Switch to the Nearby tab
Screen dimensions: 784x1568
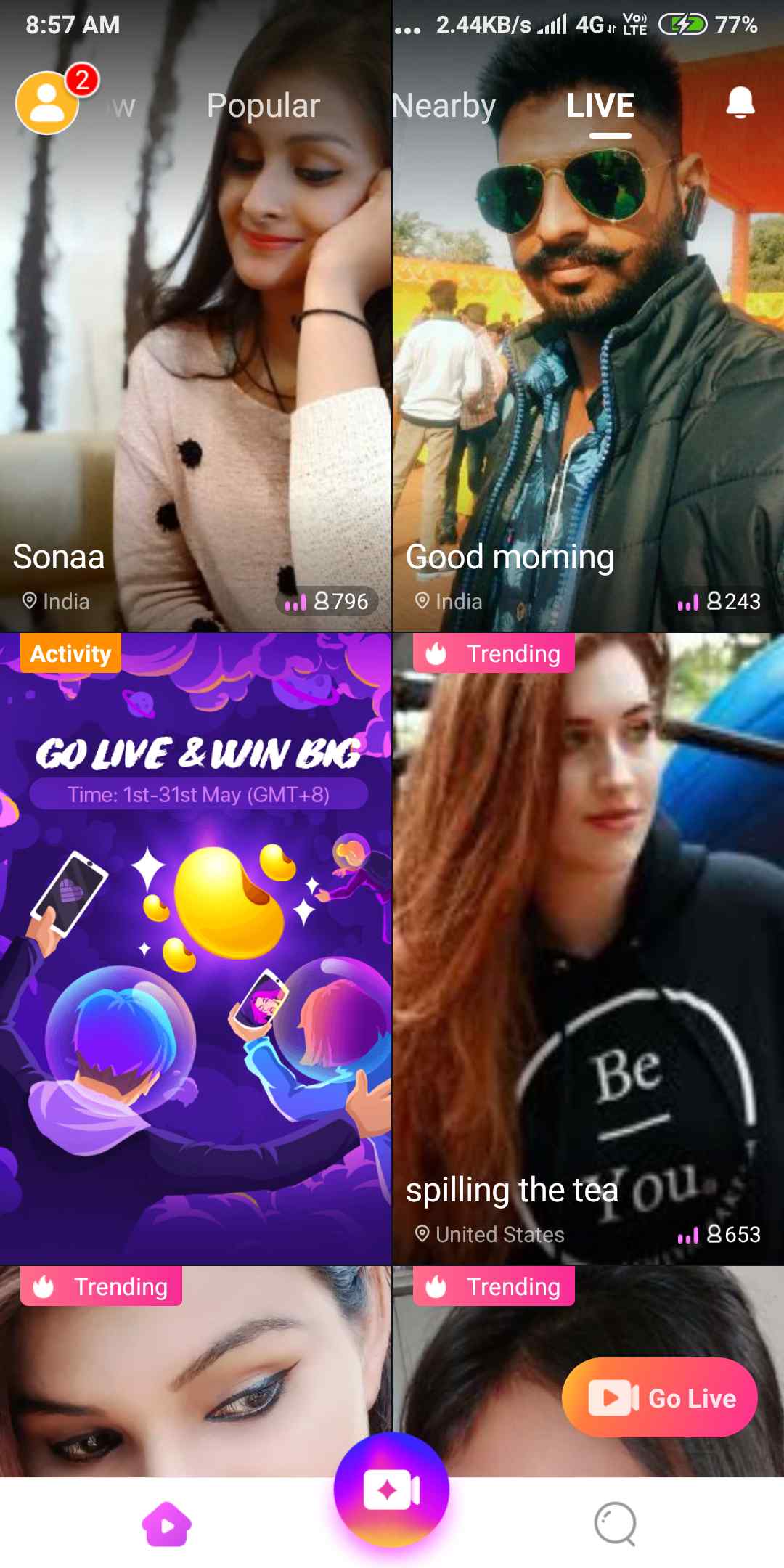(x=444, y=106)
